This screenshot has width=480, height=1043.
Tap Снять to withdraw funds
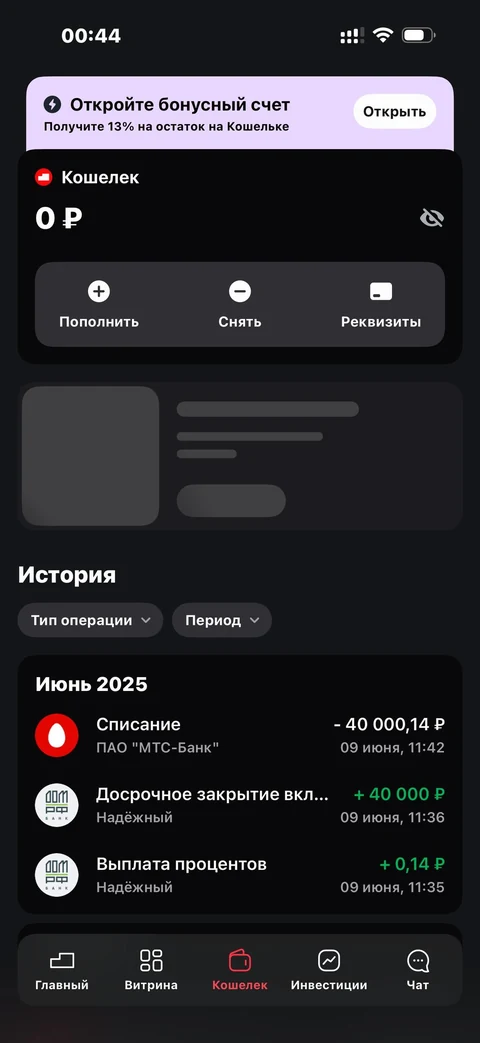pos(240,305)
